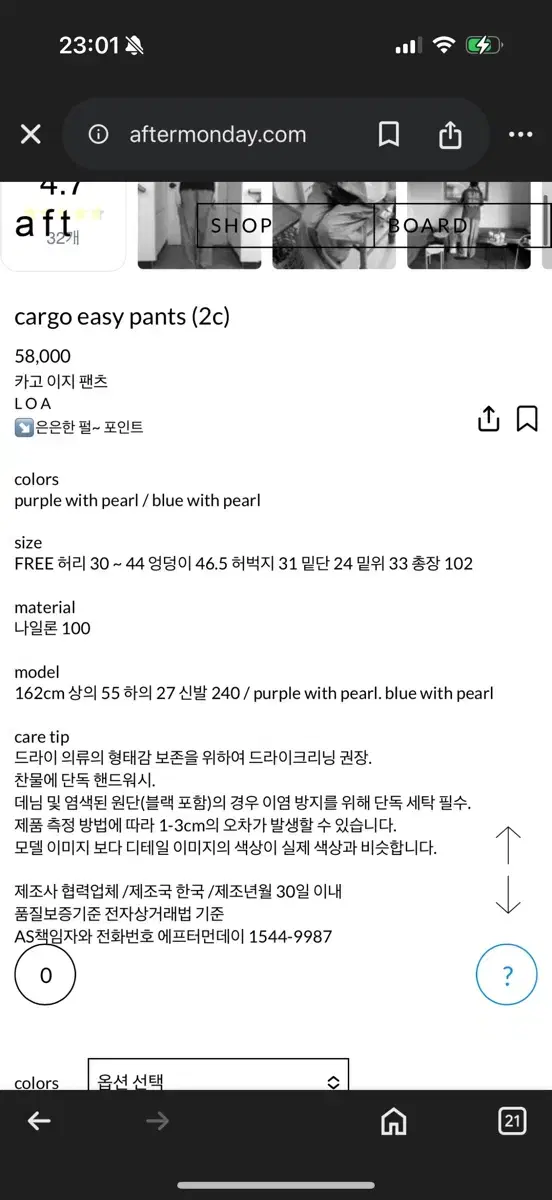The height and width of the screenshot is (1200, 552).
Task: Open the browser overflow menu
Action: click(x=520, y=134)
